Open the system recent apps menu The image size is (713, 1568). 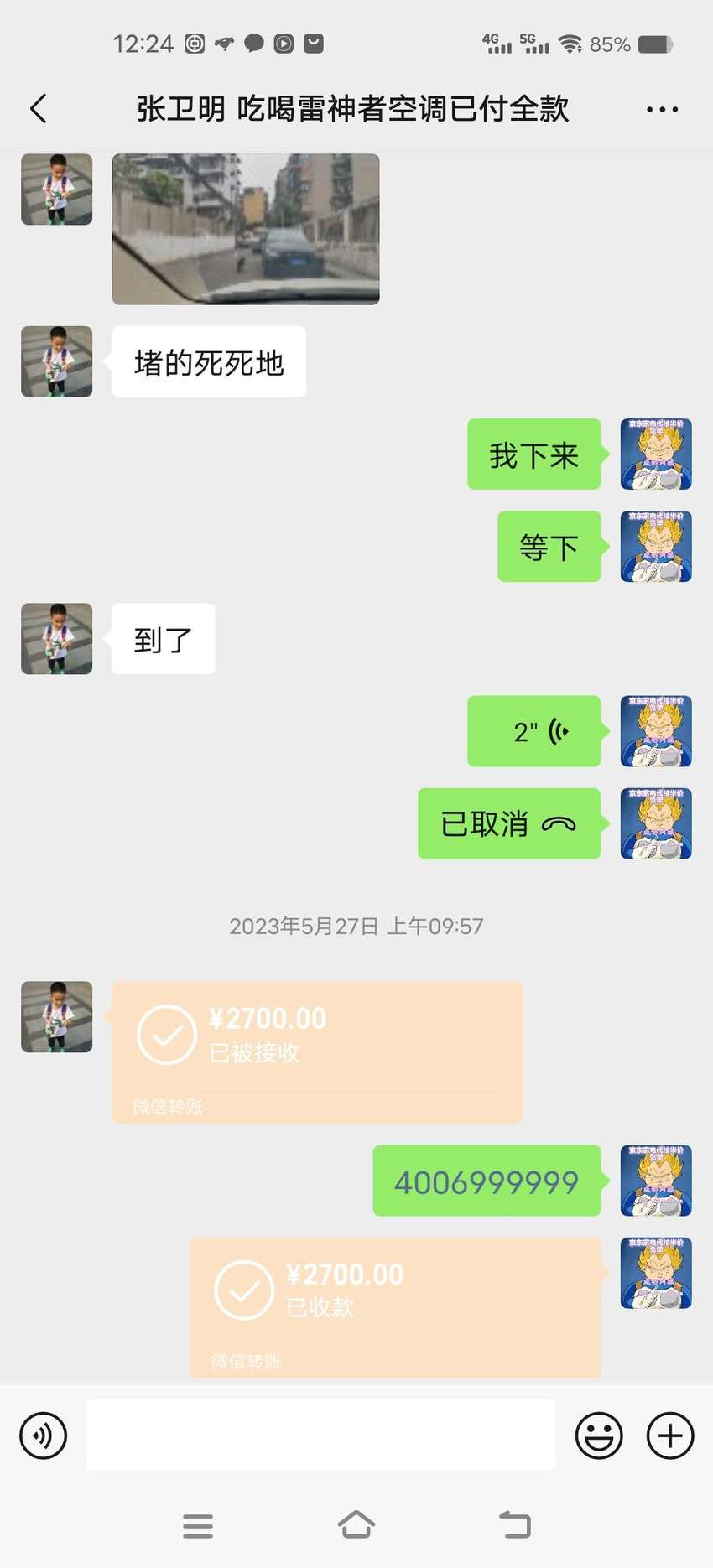tap(198, 1526)
